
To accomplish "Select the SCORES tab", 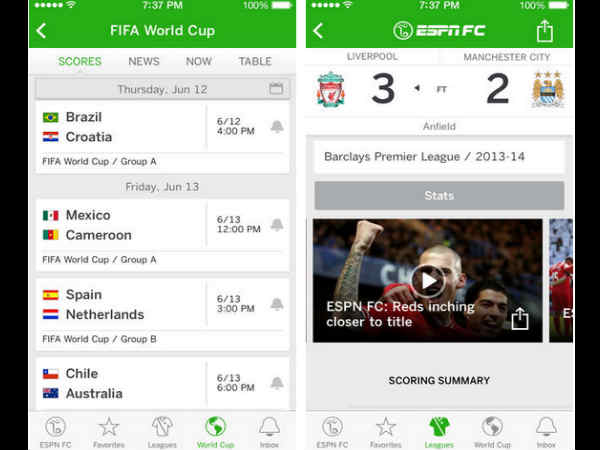I will click(x=80, y=61).
